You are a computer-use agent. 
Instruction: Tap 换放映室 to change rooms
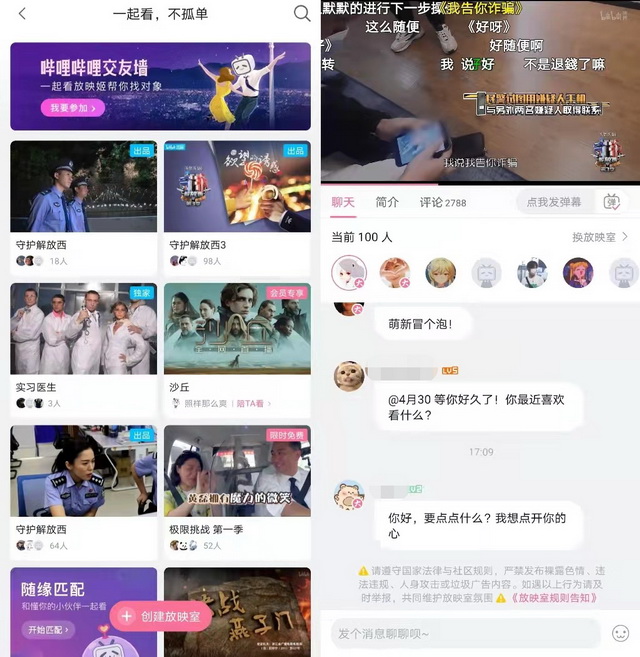(599, 237)
